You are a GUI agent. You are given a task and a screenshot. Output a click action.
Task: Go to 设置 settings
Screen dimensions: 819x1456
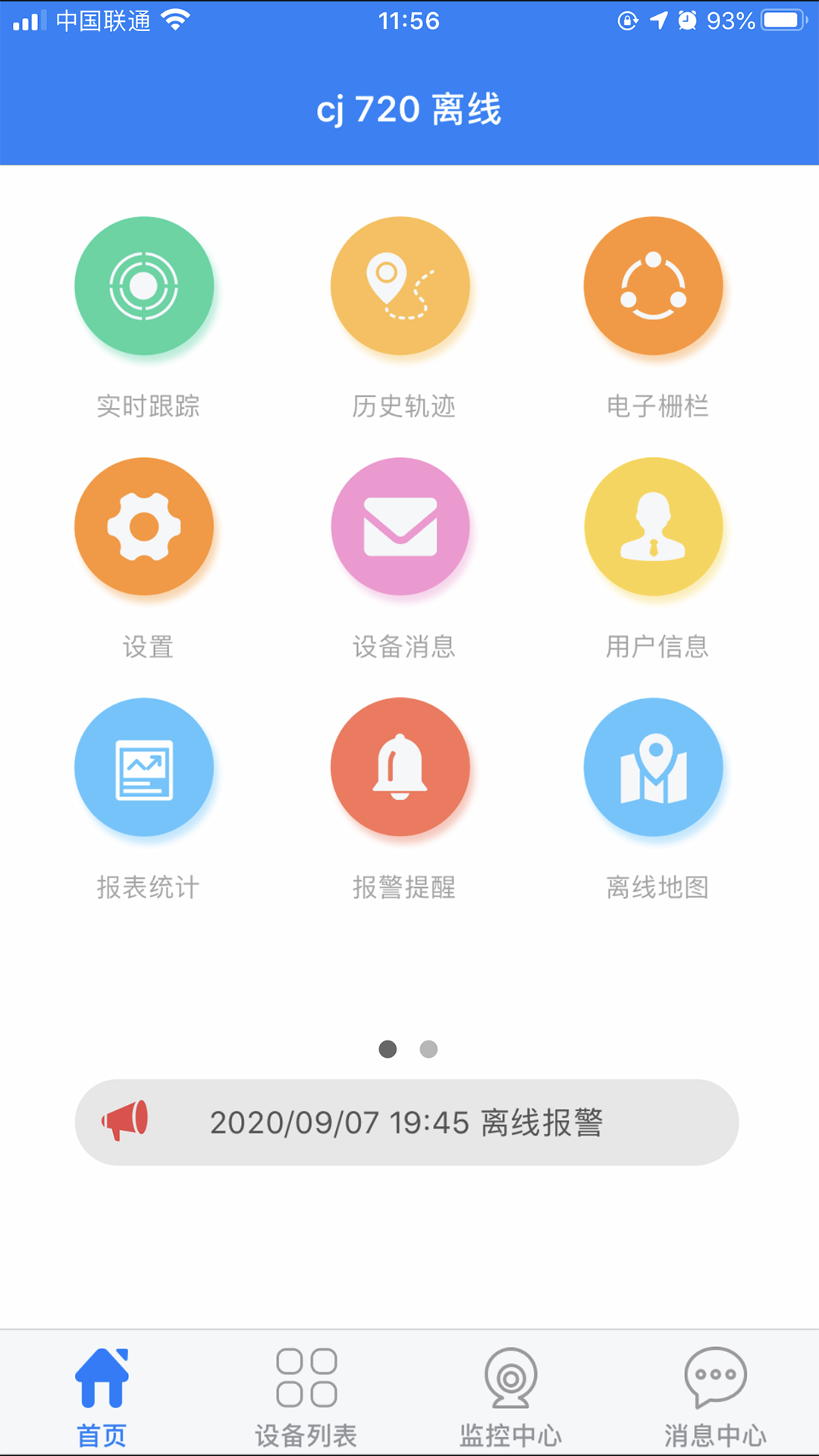click(144, 527)
